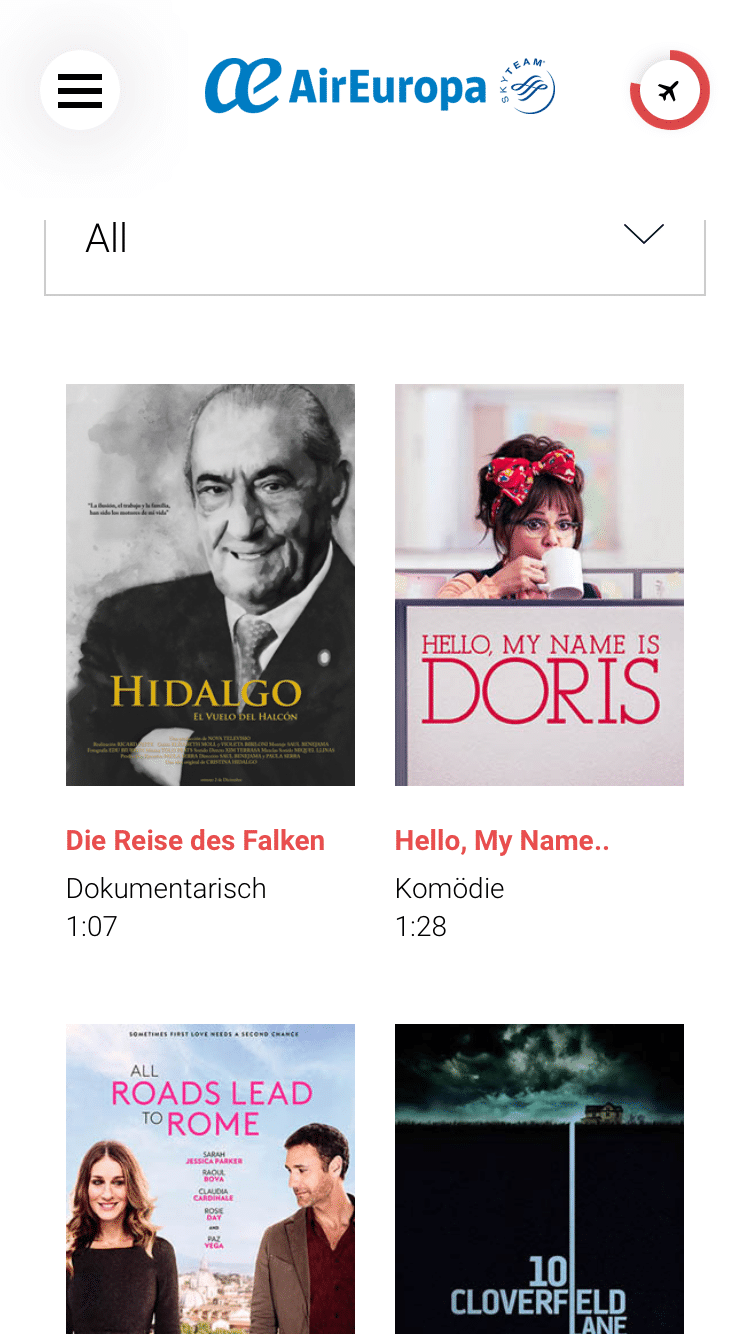750x1334 pixels.
Task: View the All Roads Lead to Rome movie
Action: click(x=210, y=1178)
